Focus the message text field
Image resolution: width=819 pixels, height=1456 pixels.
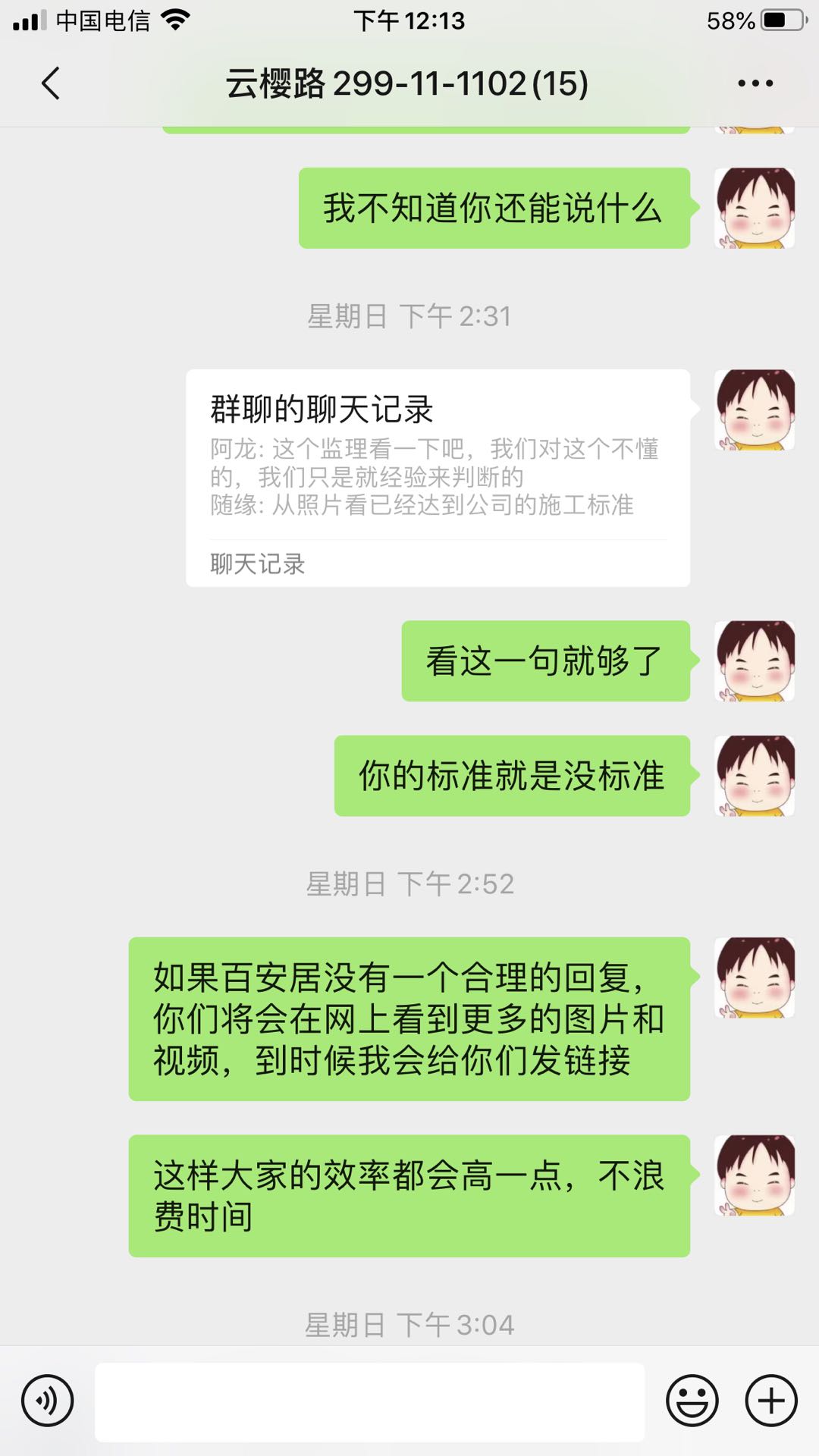[369, 1401]
